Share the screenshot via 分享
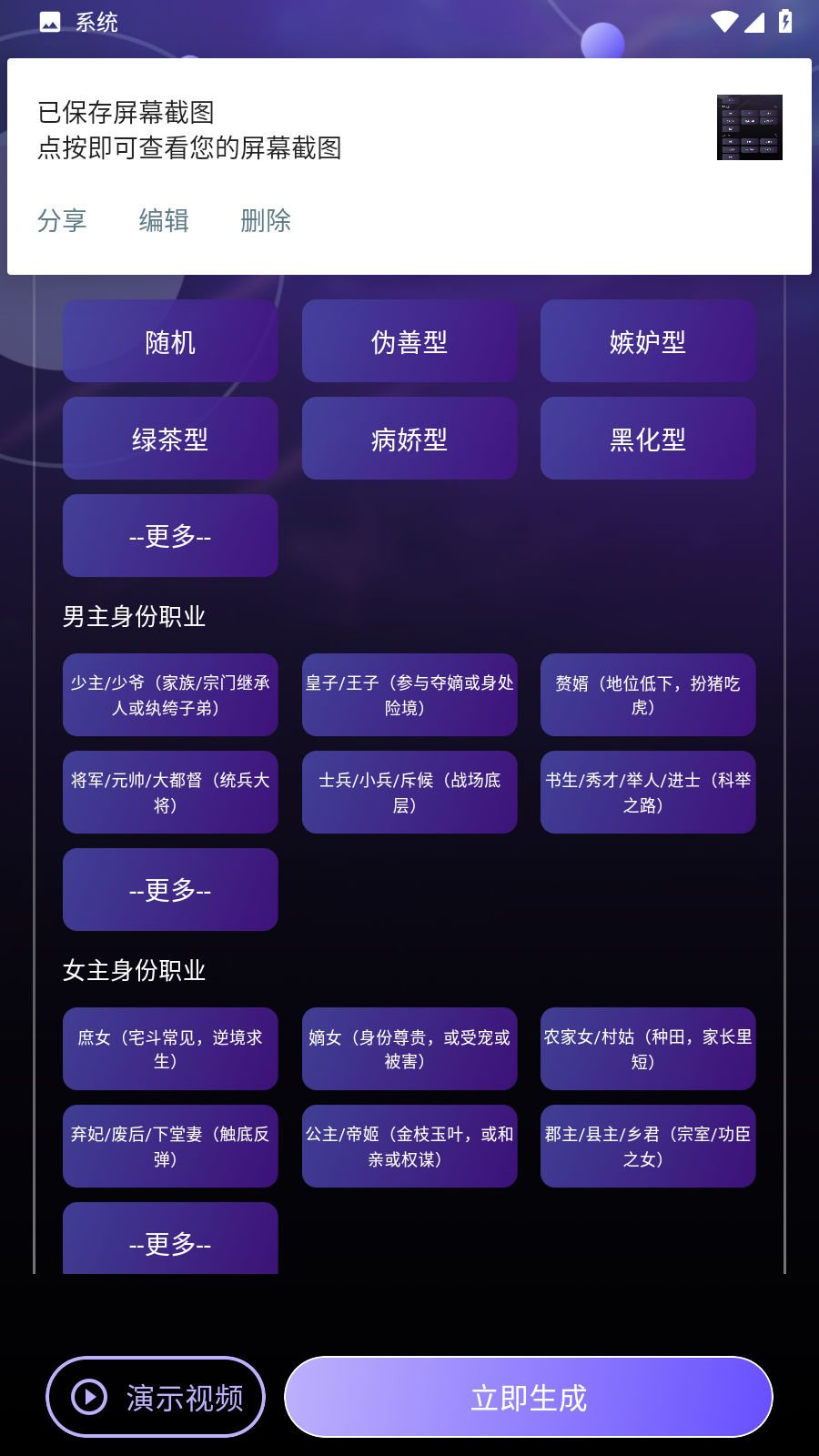This screenshot has width=819, height=1456. click(x=63, y=221)
